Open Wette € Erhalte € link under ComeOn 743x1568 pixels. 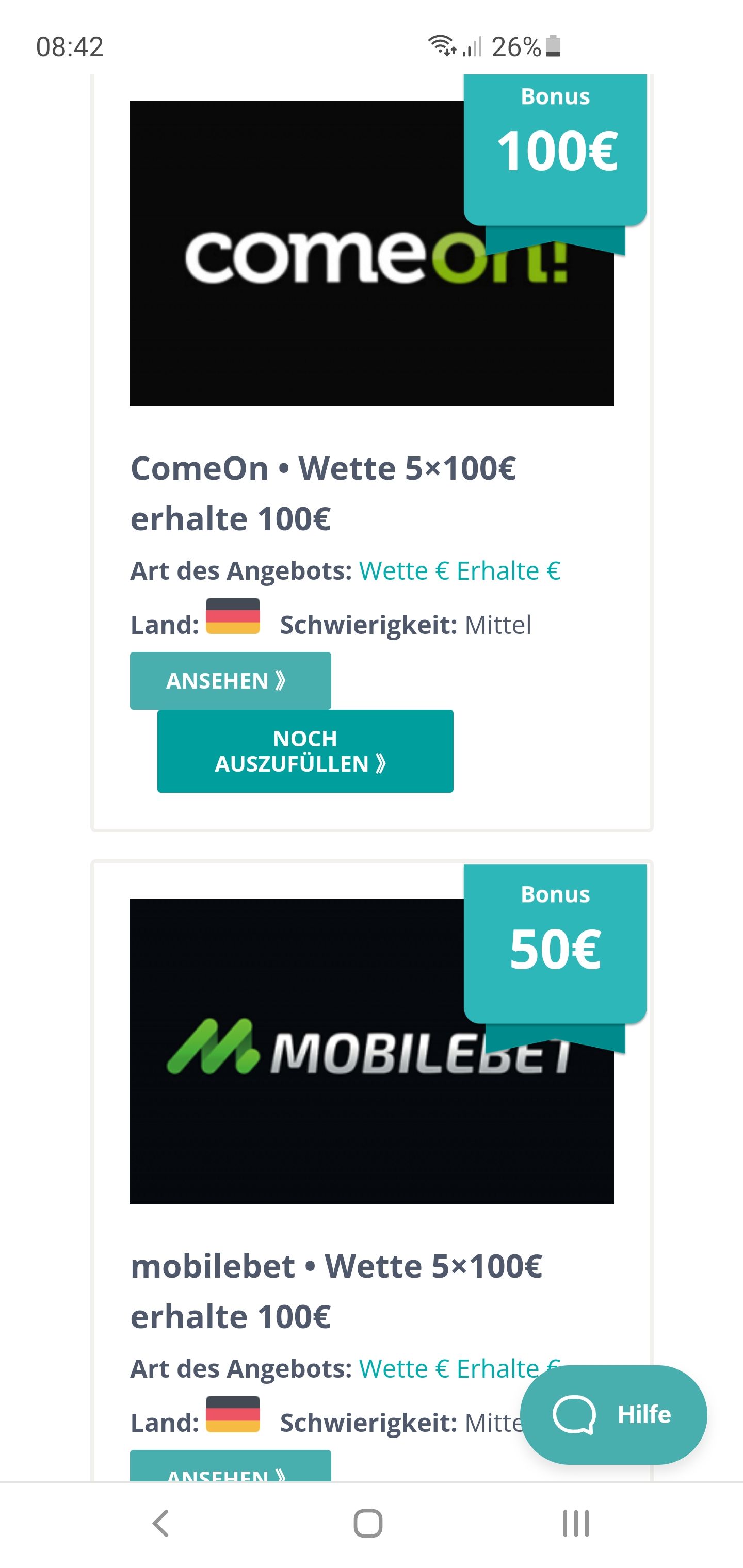click(x=459, y=571)
